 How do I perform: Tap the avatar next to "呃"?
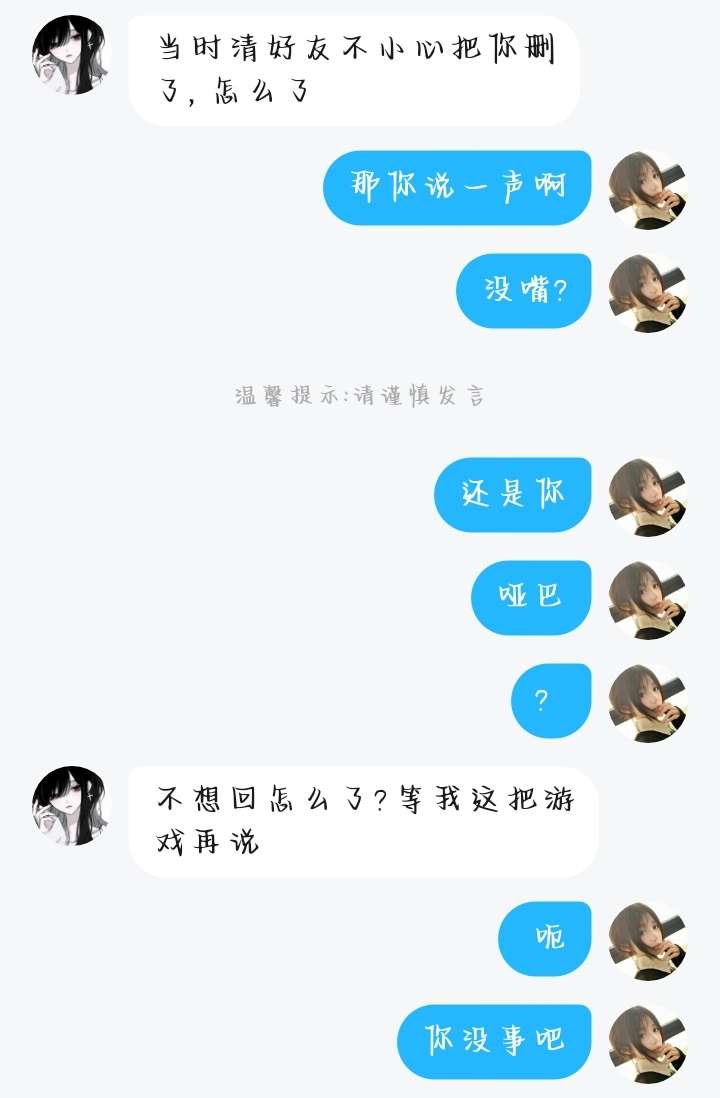pos(648,940)
